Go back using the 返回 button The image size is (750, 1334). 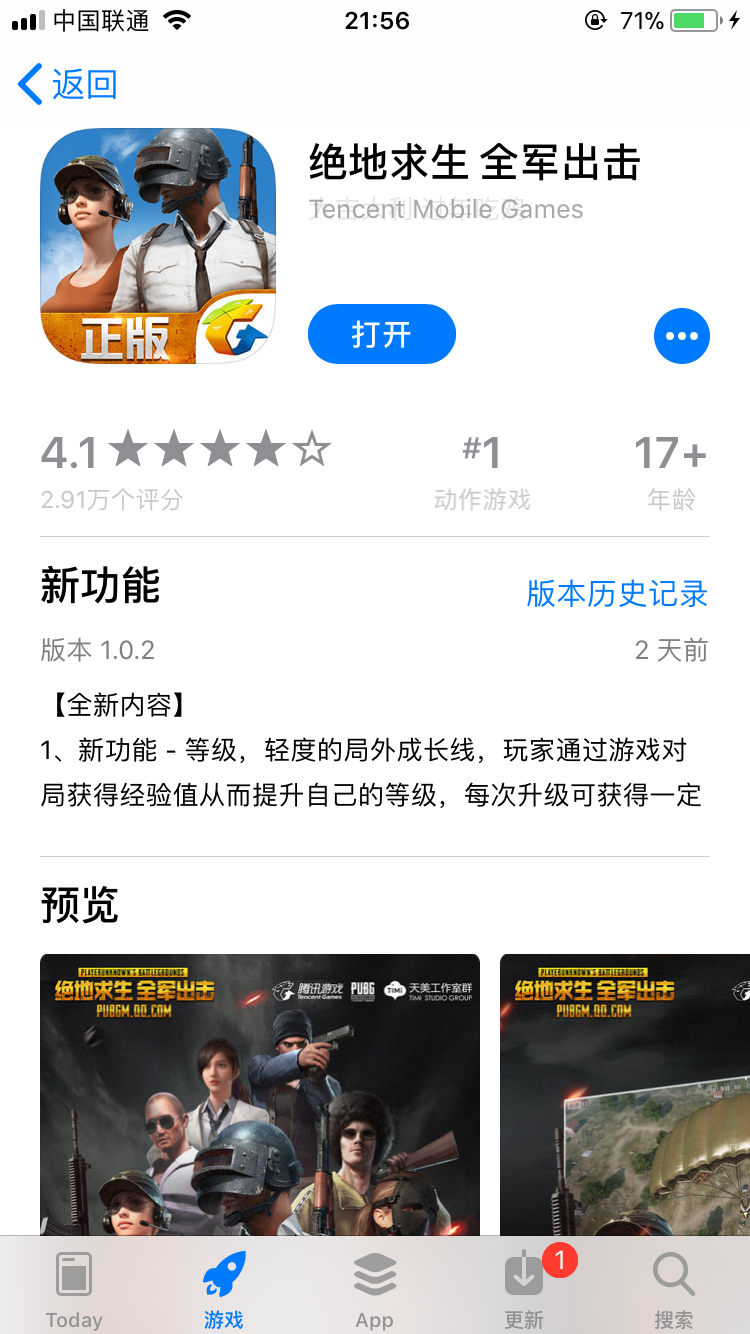[x=68, y=85]
